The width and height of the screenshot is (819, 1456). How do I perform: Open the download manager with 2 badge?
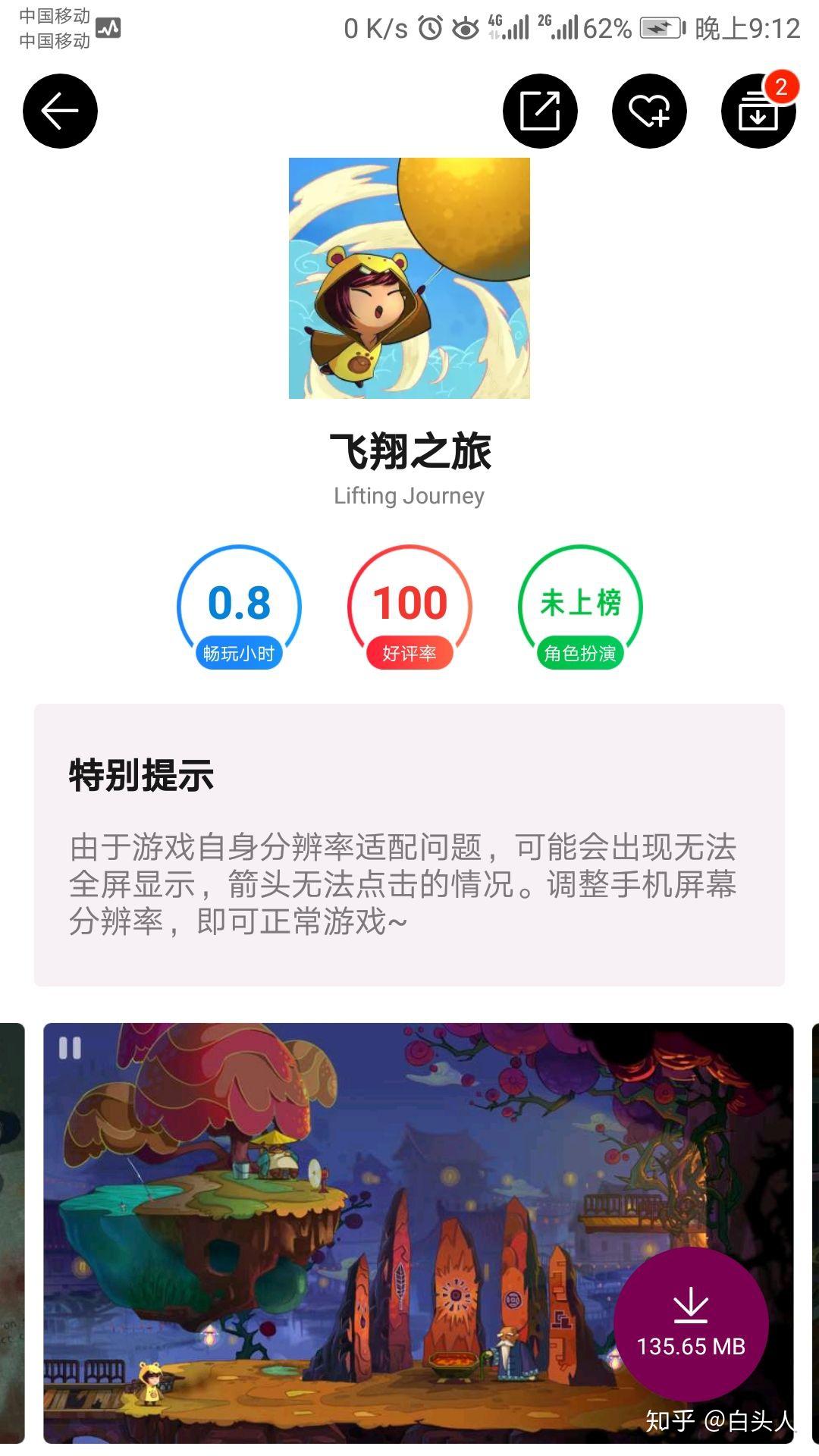[x=758, y=111]
